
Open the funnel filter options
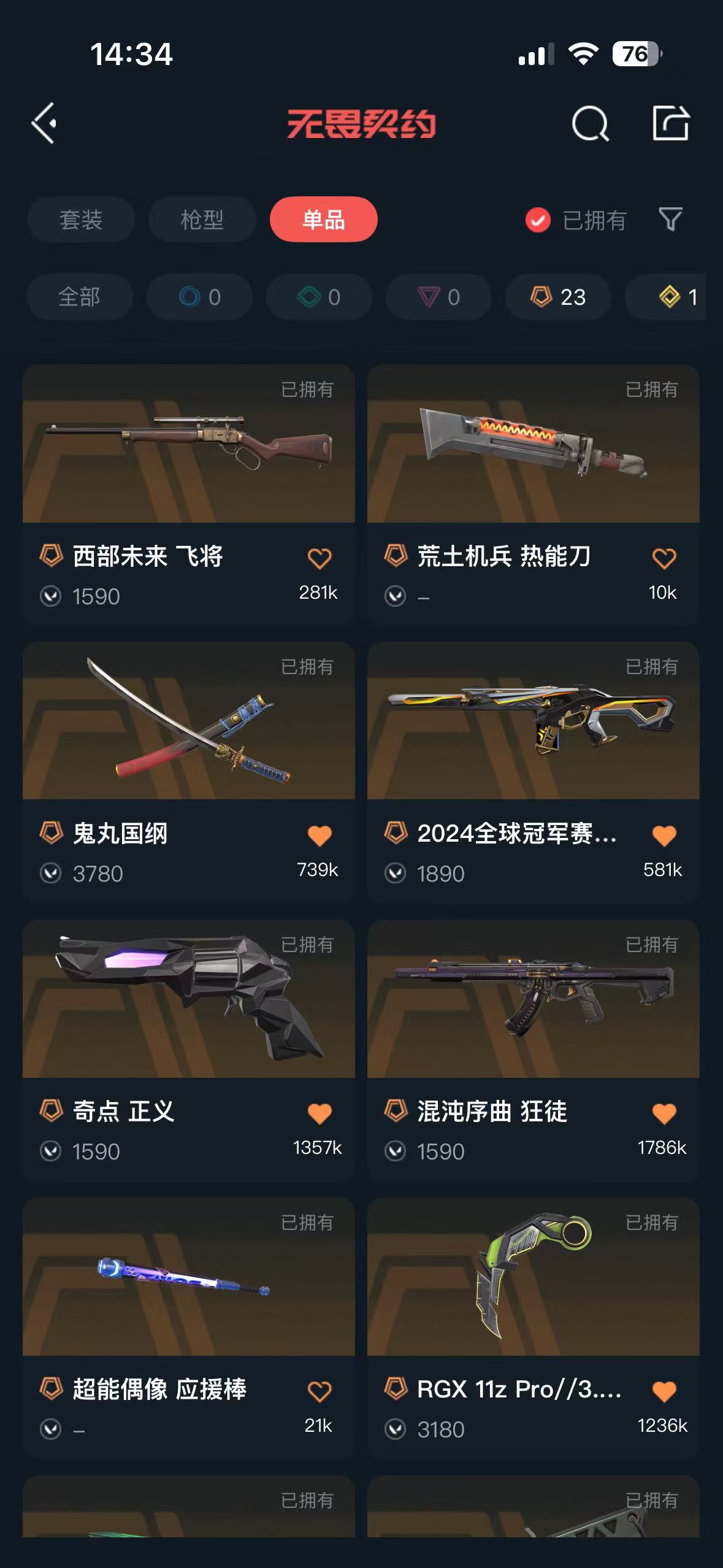[670, 220]
